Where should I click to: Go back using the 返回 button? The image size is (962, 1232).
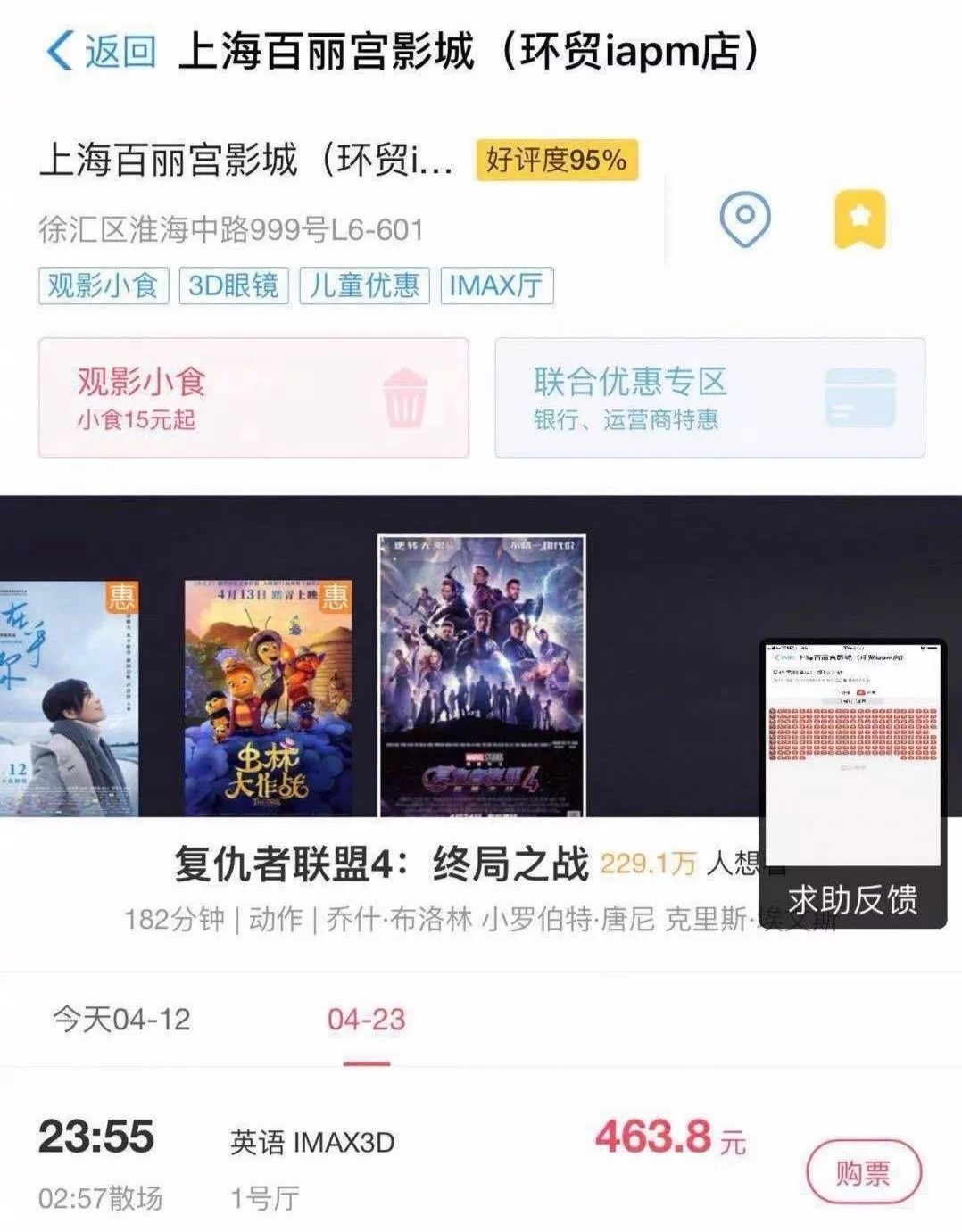100,51
